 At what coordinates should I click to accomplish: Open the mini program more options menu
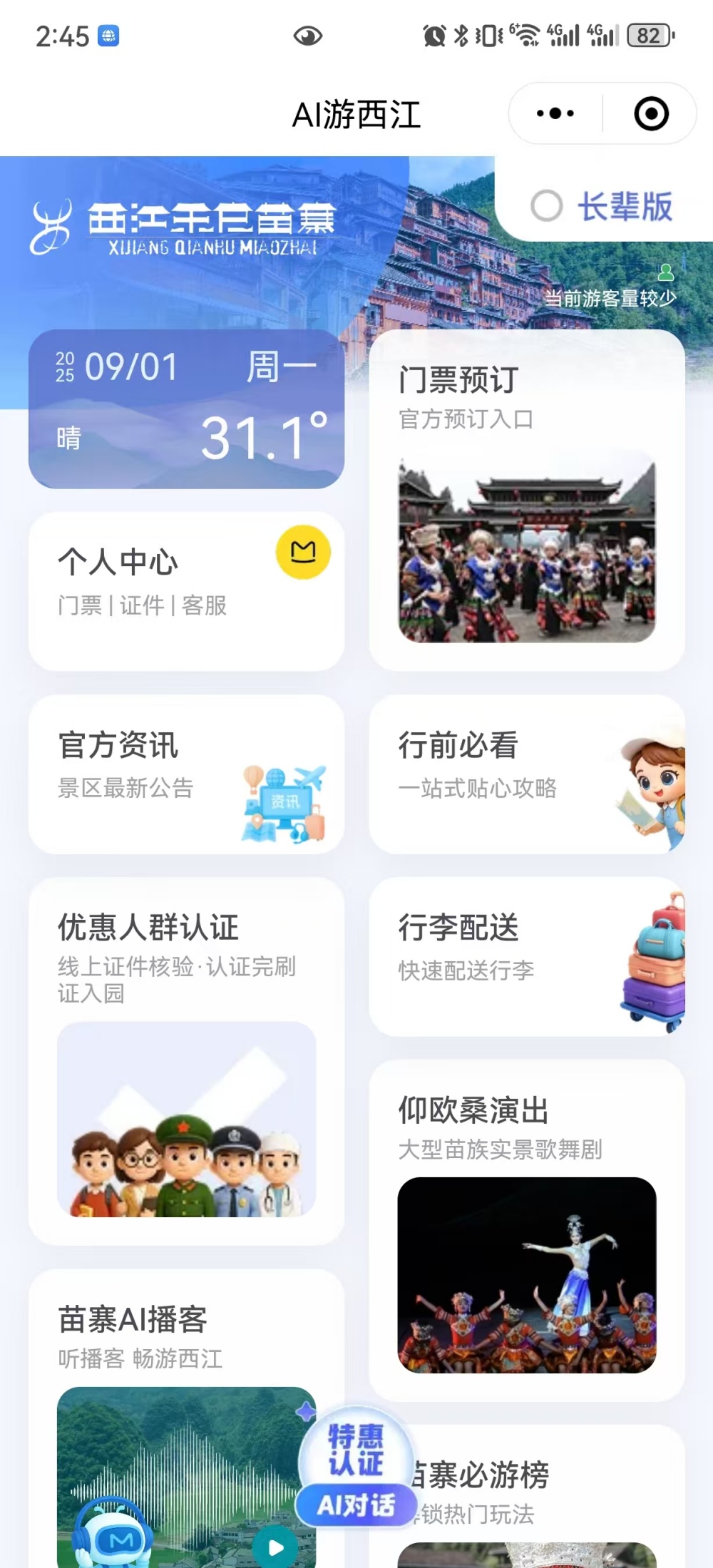[555, 113]
